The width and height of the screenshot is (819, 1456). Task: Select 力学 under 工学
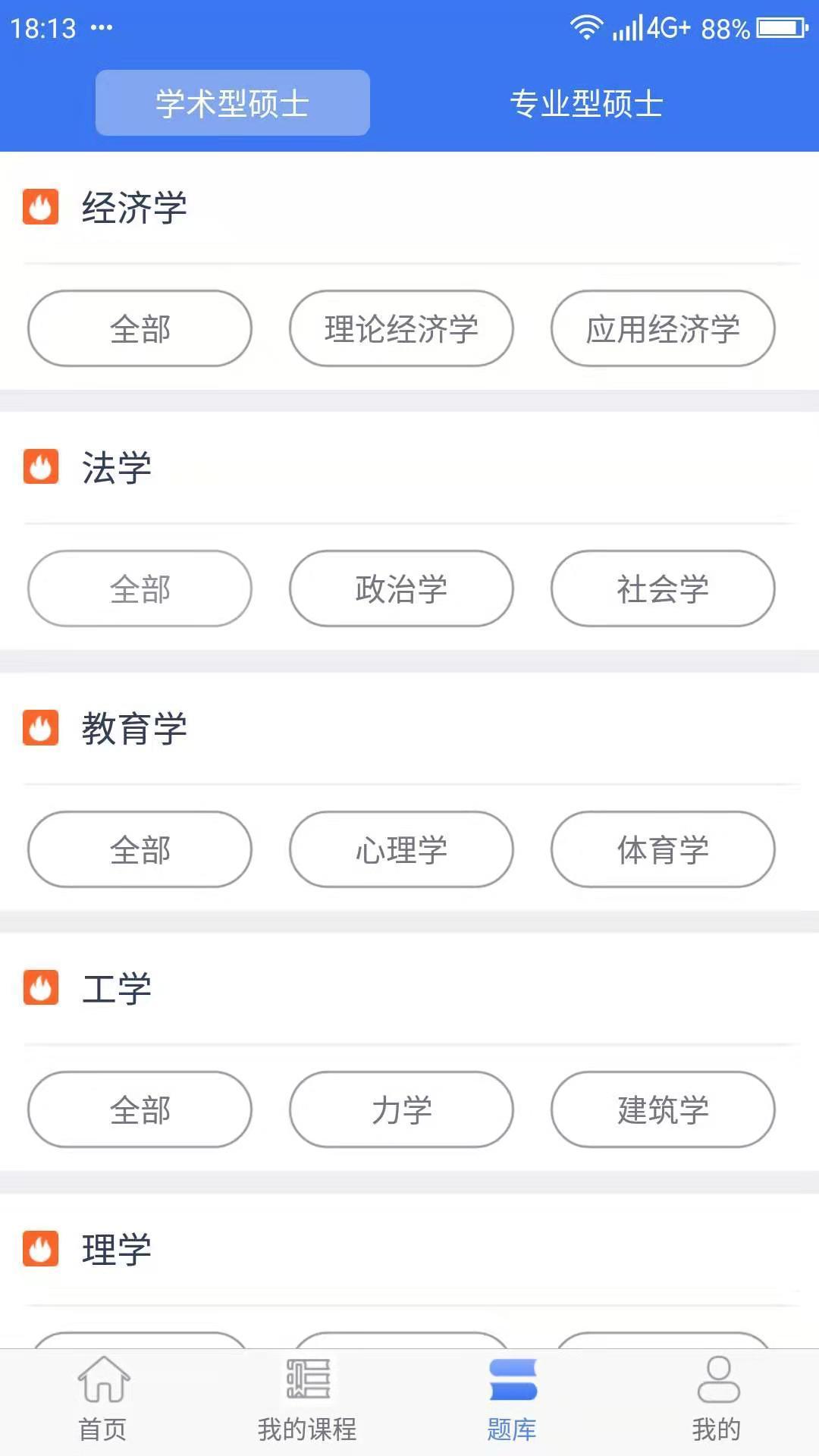coord(401,1109)
